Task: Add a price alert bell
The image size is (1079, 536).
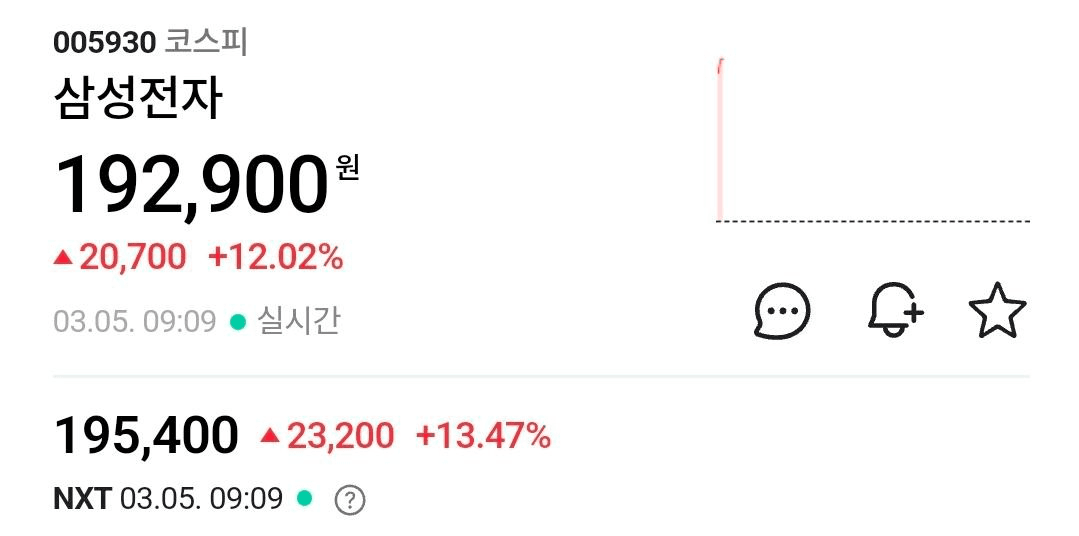Action: click(893, 311)
